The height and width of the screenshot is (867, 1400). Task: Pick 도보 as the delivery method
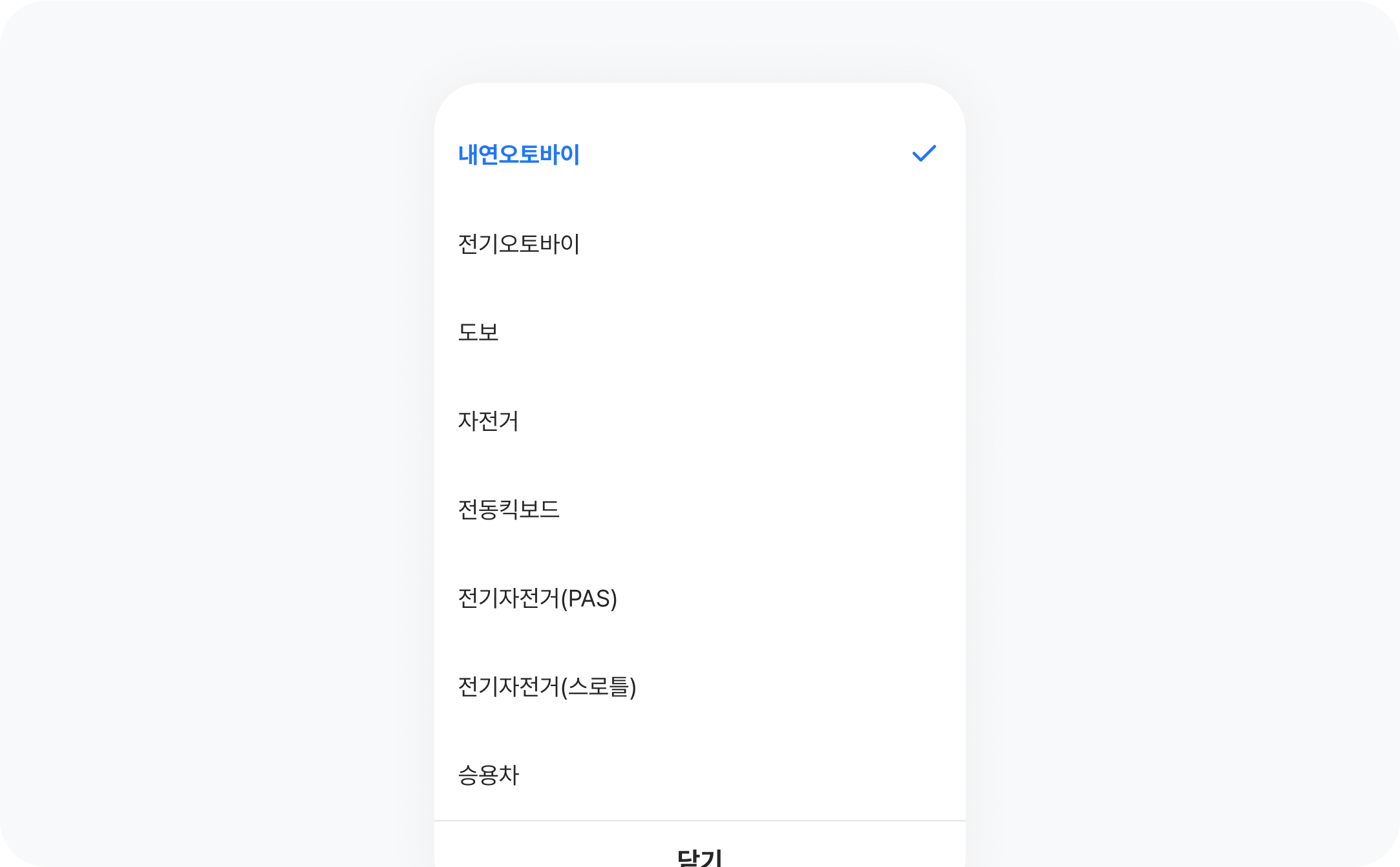click(478, 333)
